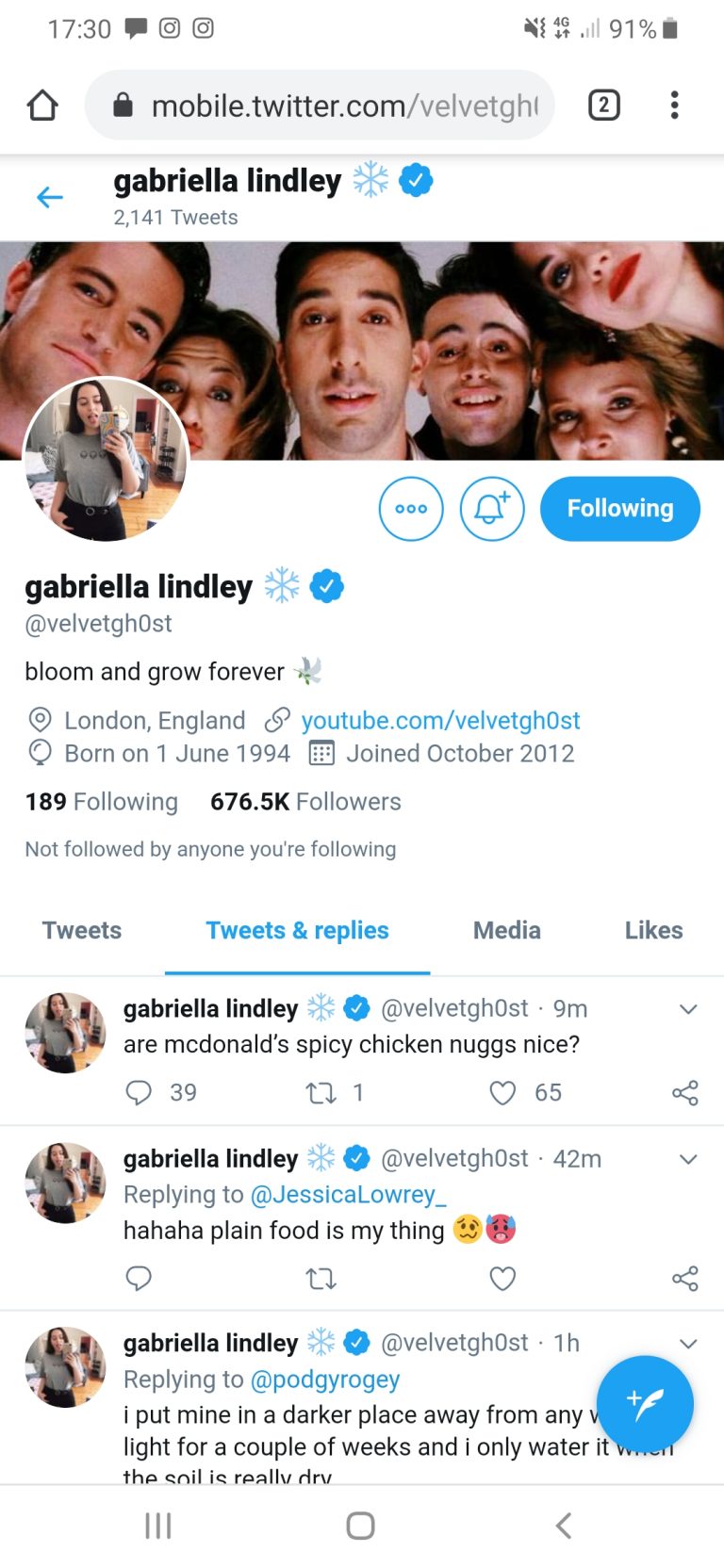View the 676.5K Followers list
This screenshot has height=1568, width=724.
coord(305,802)
